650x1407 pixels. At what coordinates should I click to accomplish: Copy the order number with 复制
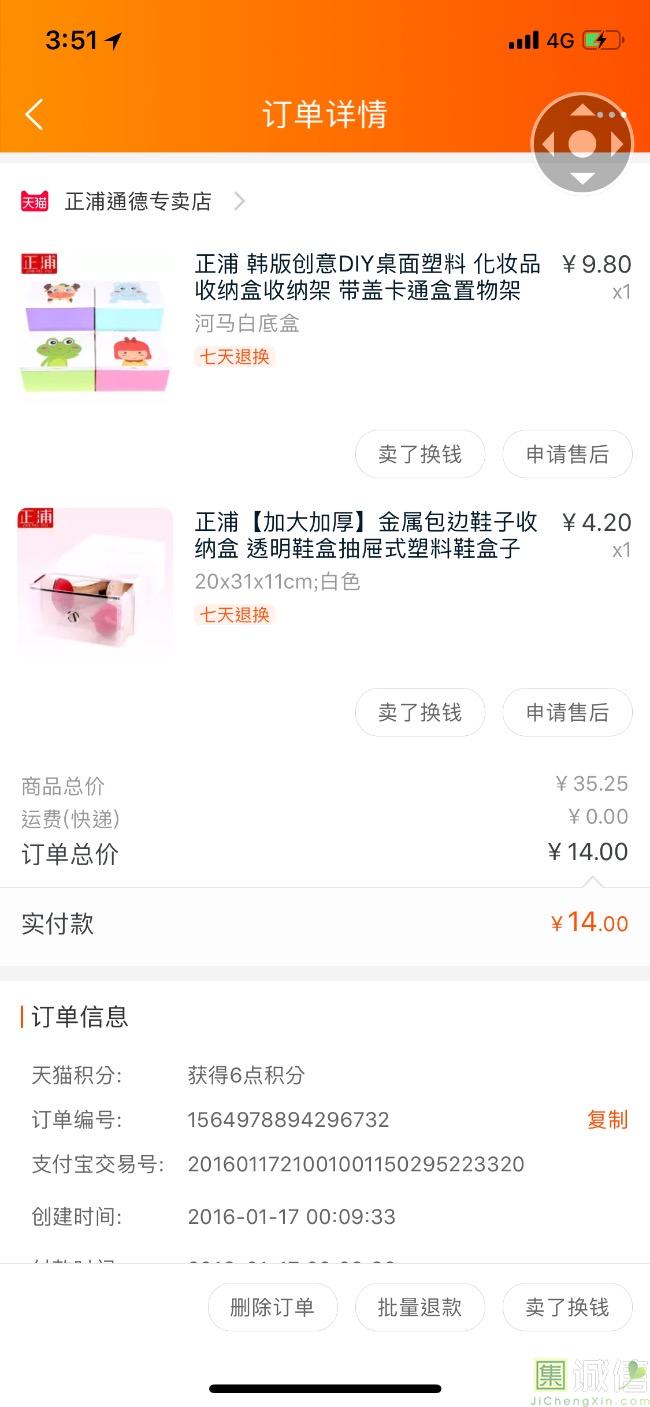tap(607, 1120)
